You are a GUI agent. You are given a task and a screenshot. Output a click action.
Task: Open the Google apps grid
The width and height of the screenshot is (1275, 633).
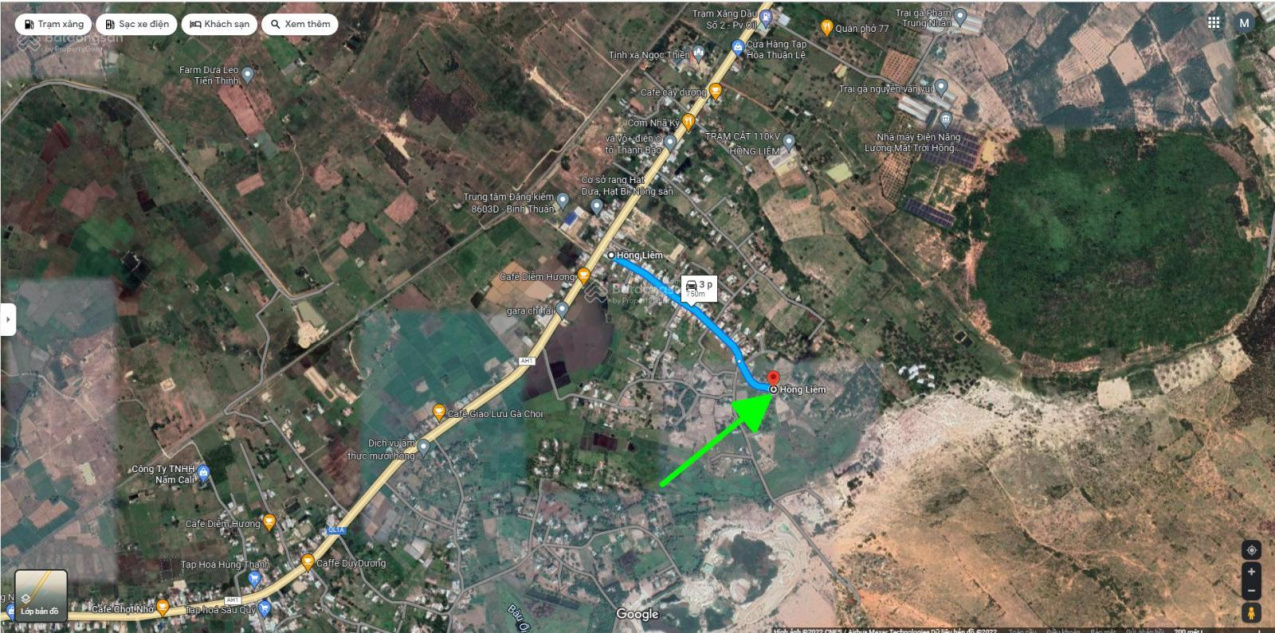[1214, 22]
